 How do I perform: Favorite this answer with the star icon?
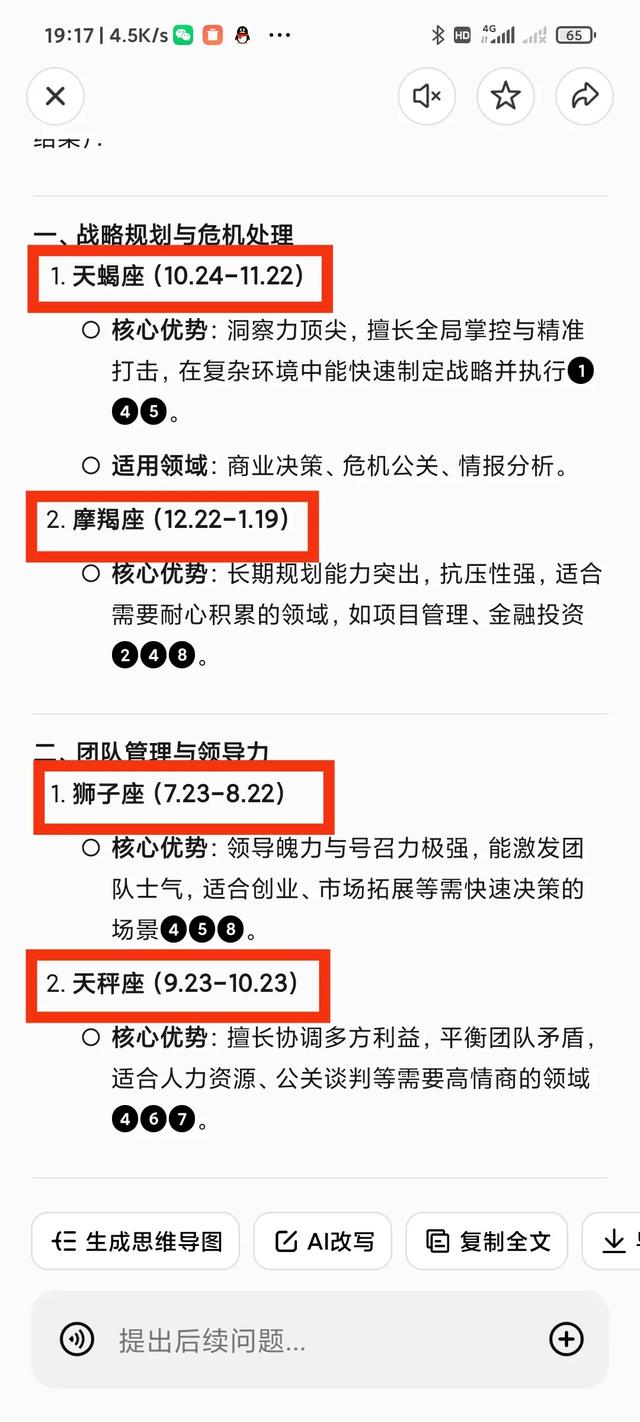coord(506,96)
